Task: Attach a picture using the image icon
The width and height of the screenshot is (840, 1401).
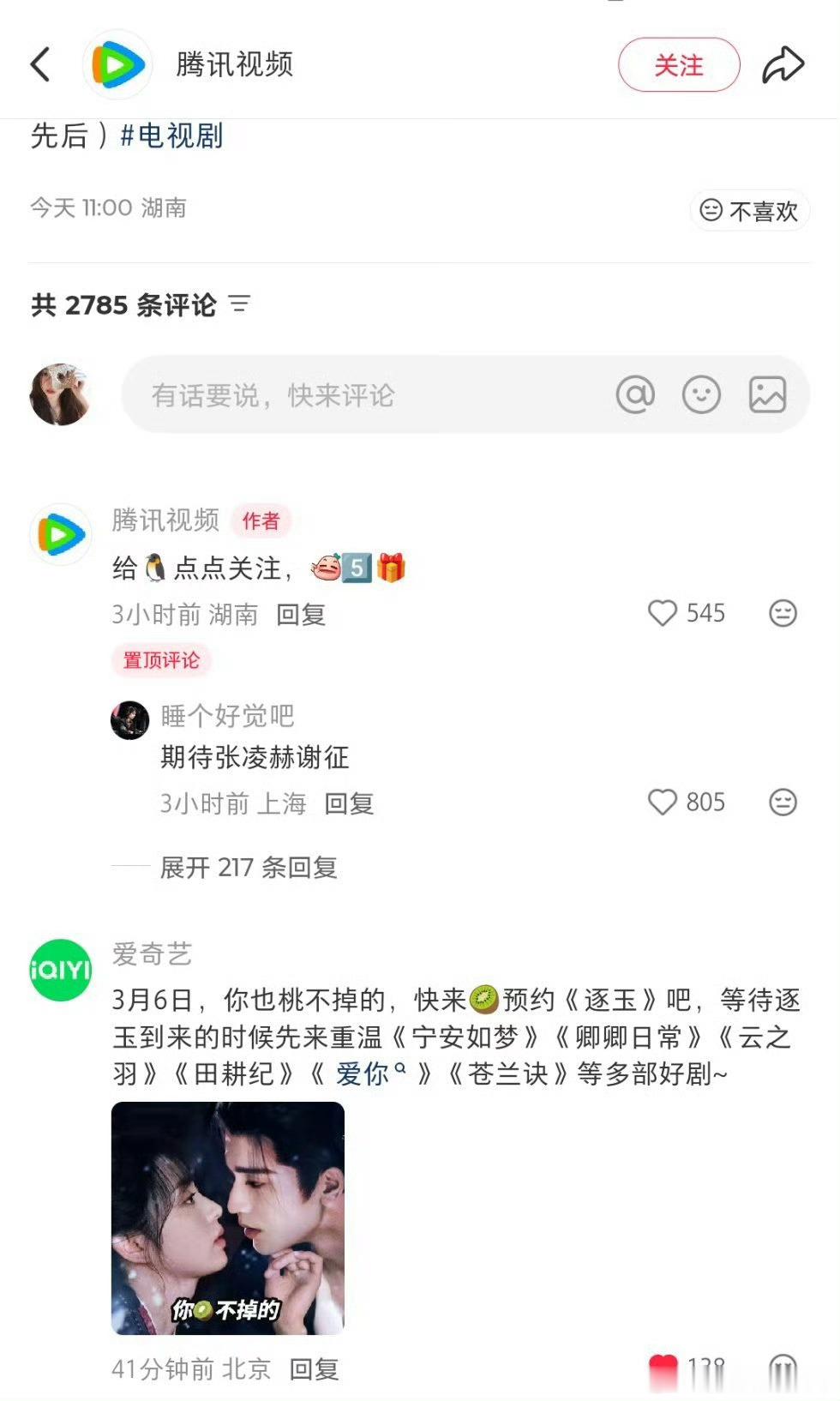Action: (767, 395)
